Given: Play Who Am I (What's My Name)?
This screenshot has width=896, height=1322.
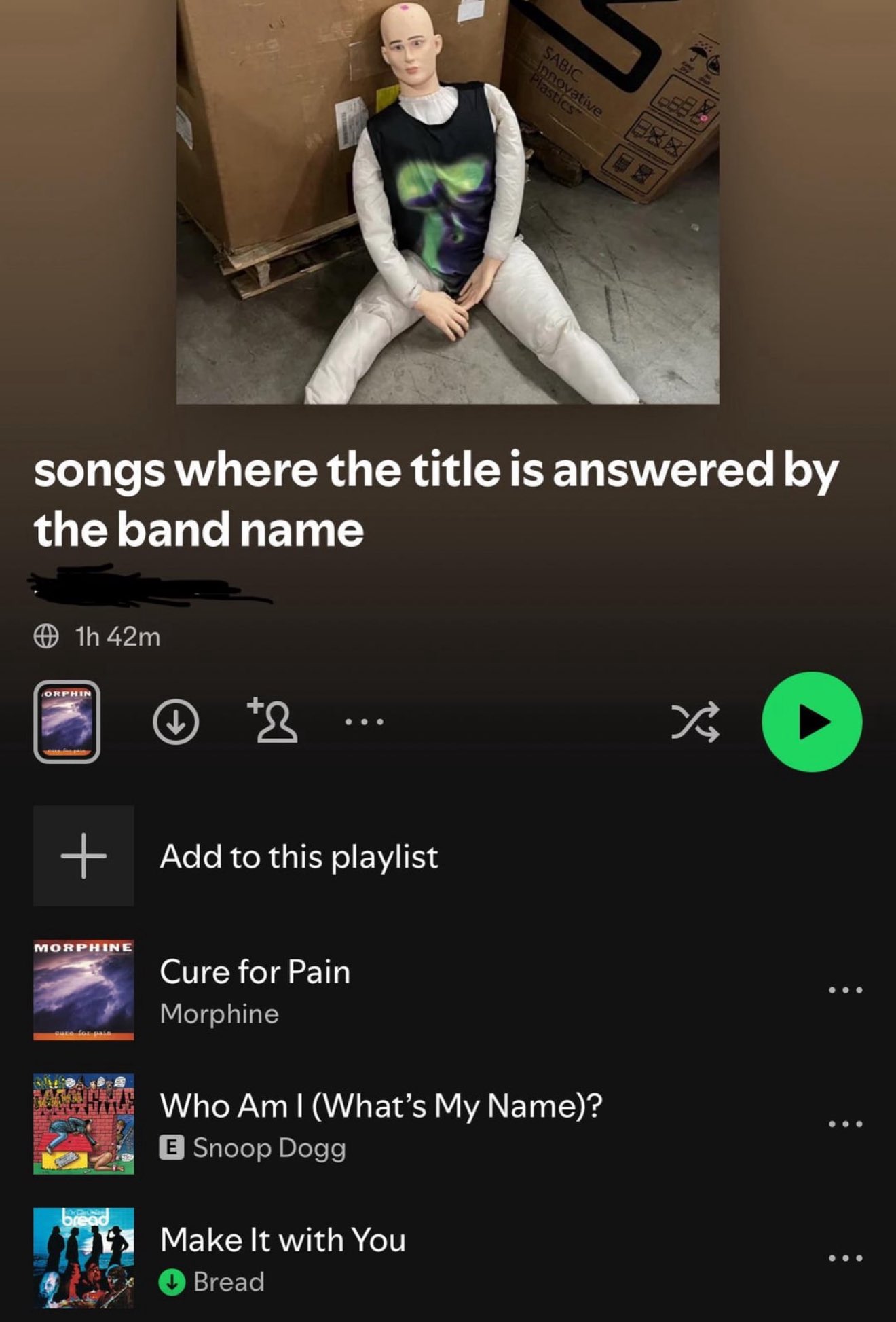Looking at the screenshot, I should [x=380, y=1124].
